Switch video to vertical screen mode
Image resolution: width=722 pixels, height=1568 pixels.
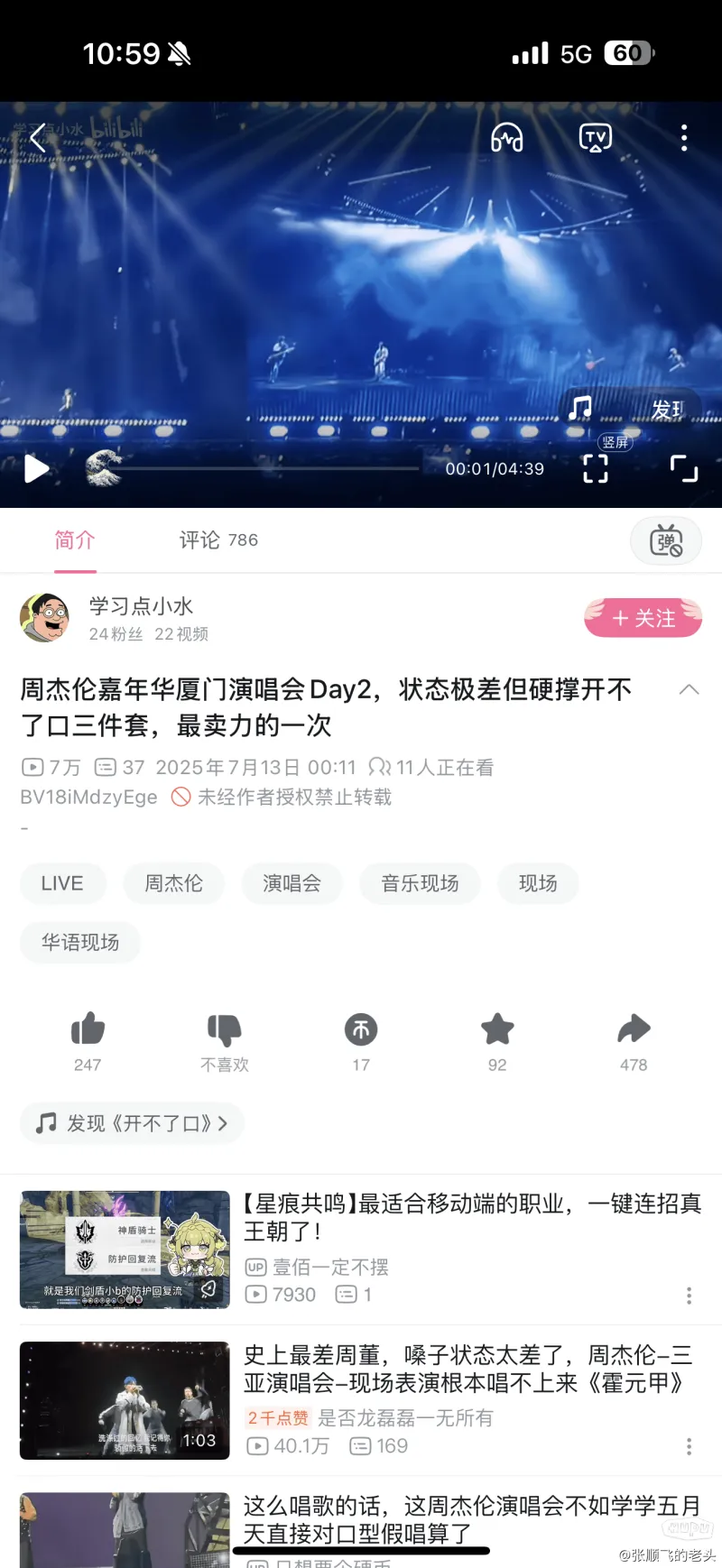pos(596,468)
